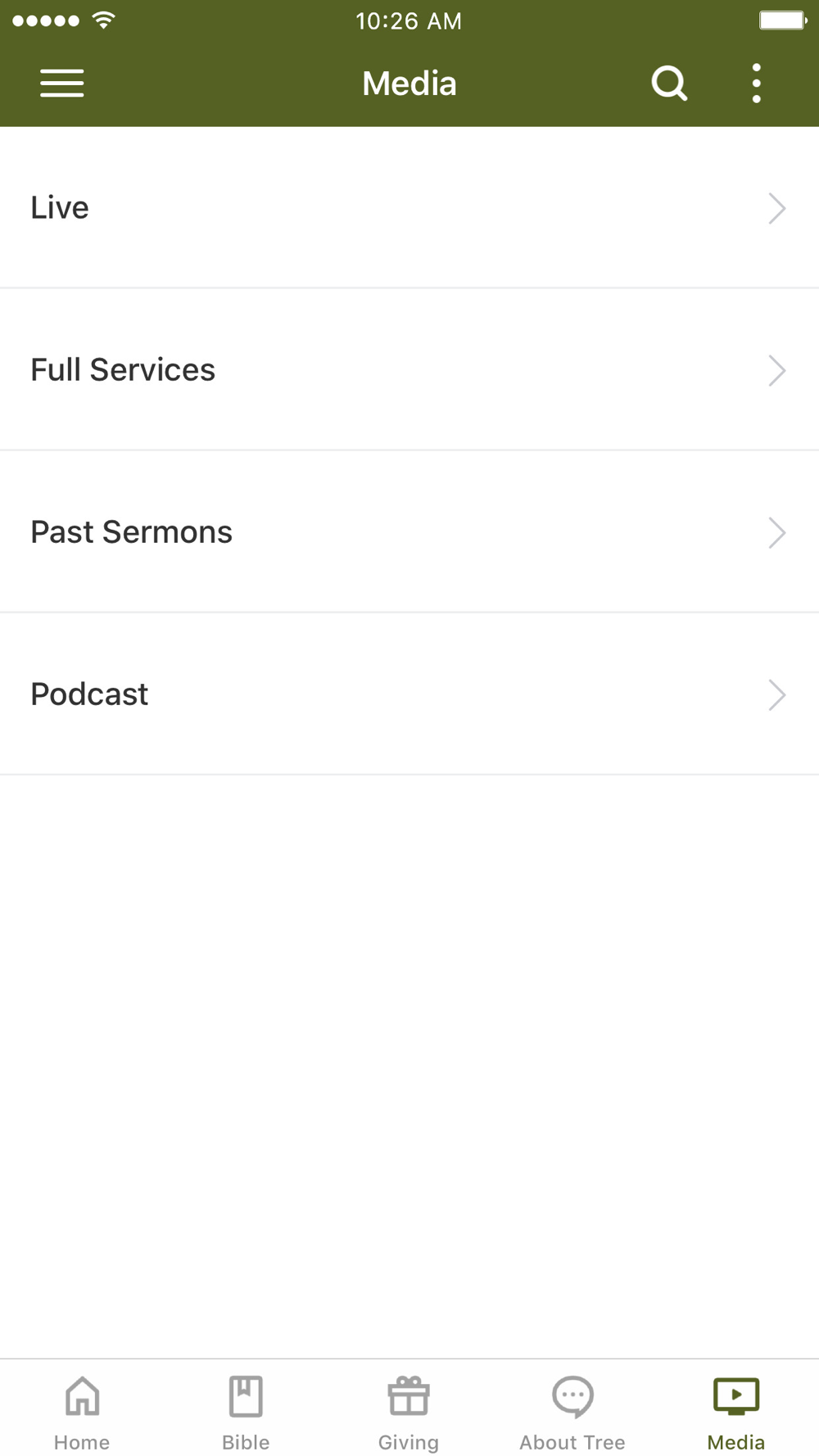Open the Podcast row
Screen dimensions: 819x1456
click(x=409, y=694)
